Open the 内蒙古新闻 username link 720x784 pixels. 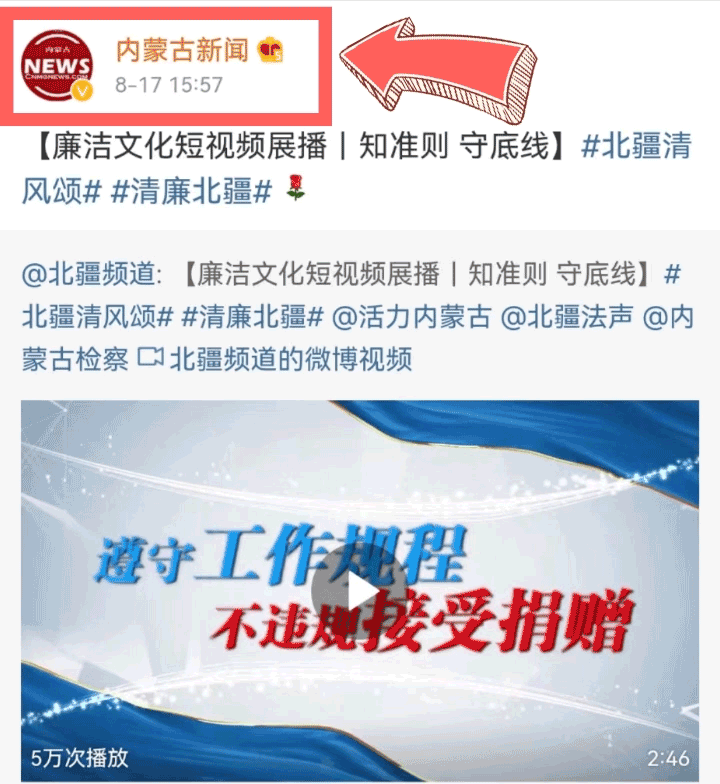tap(184, 49)
